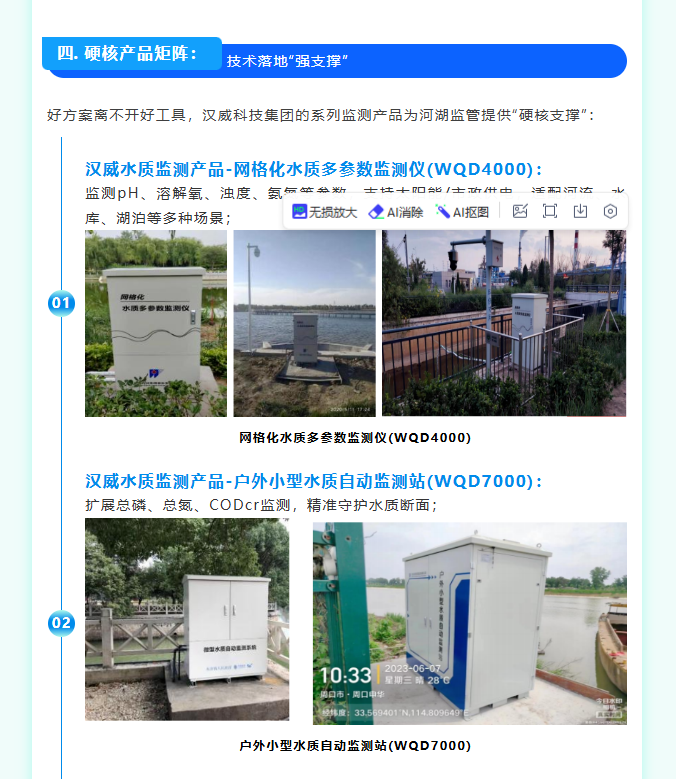Screen dimensions: 677x779
Task: Open the image toolbar settings icon
Action: click(x=610, y=211)
